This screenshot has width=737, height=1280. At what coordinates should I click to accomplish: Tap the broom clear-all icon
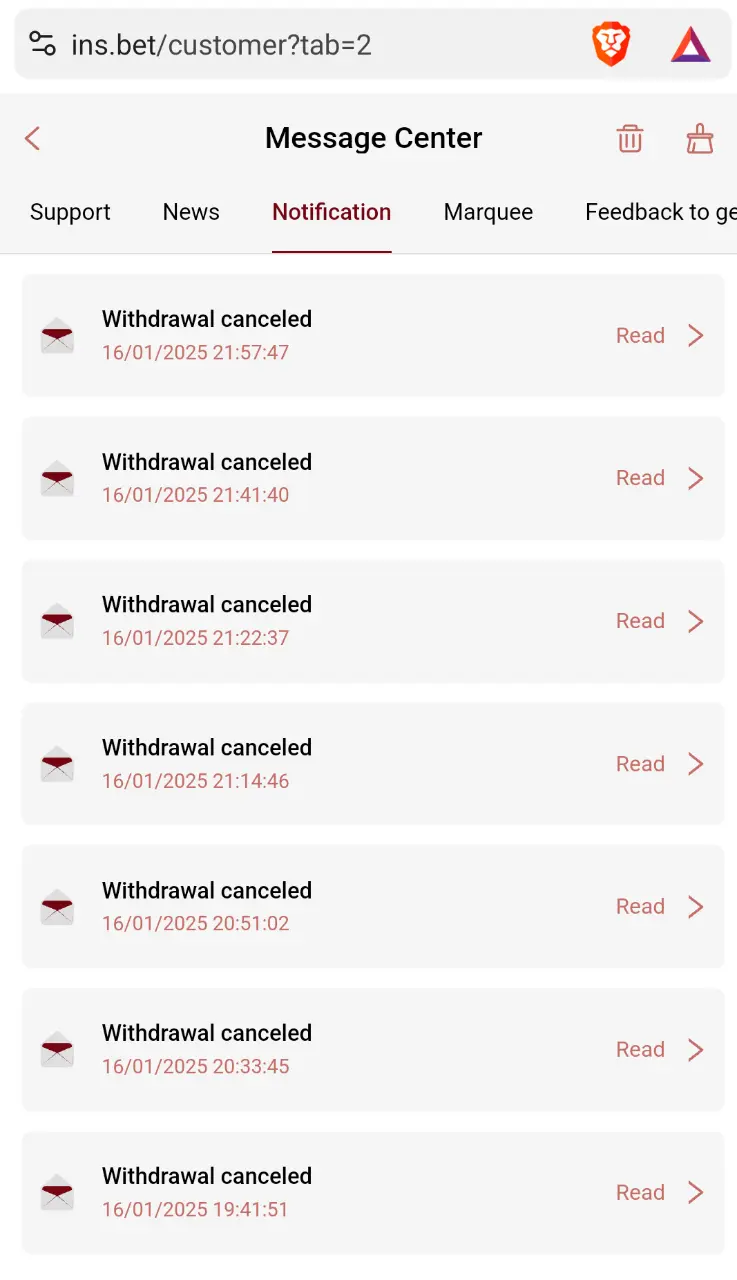[x=700, y=139]
